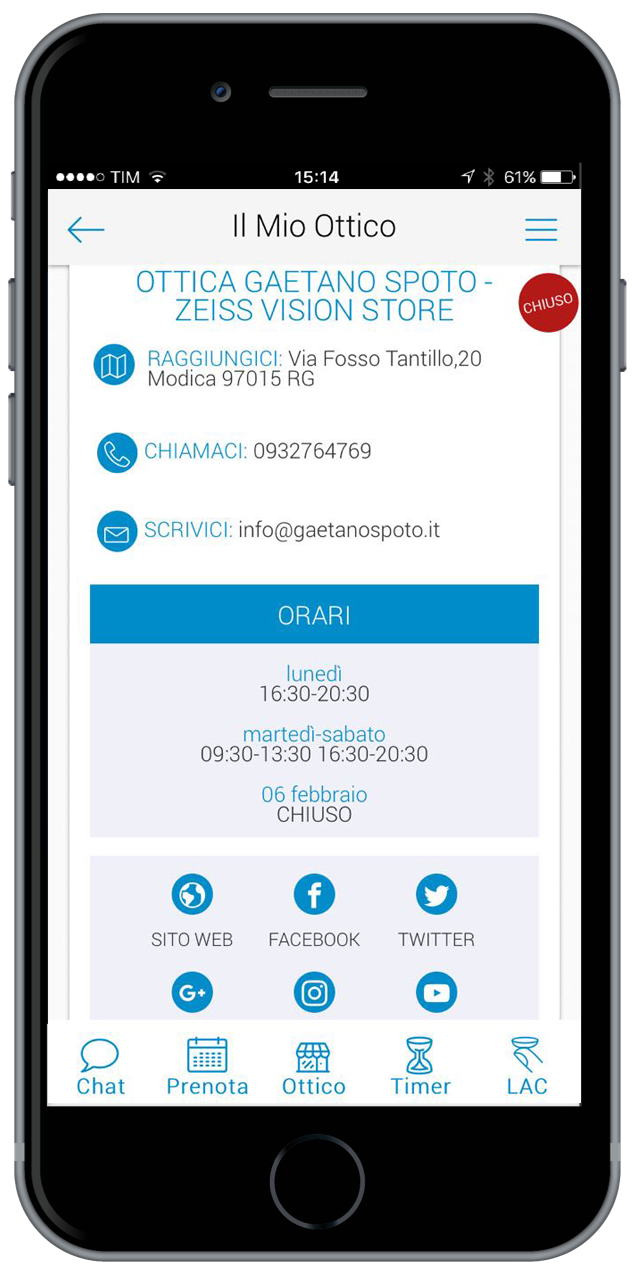Screen dimensions: 632x1280
Task: Call the store via Chiamaci
Action: click(x=234, y=452)
